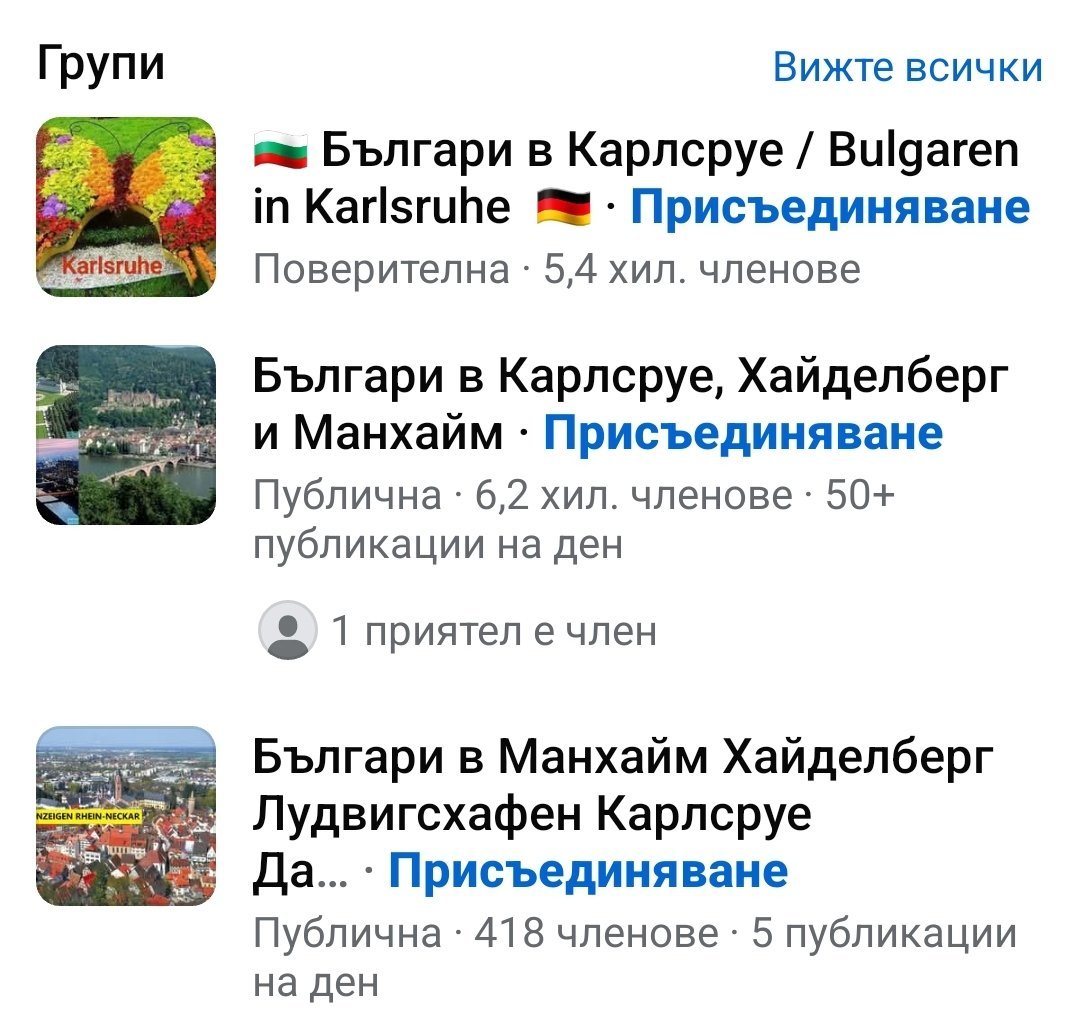Open the 'Вижте всички' groups link

[x=907, y=67]
